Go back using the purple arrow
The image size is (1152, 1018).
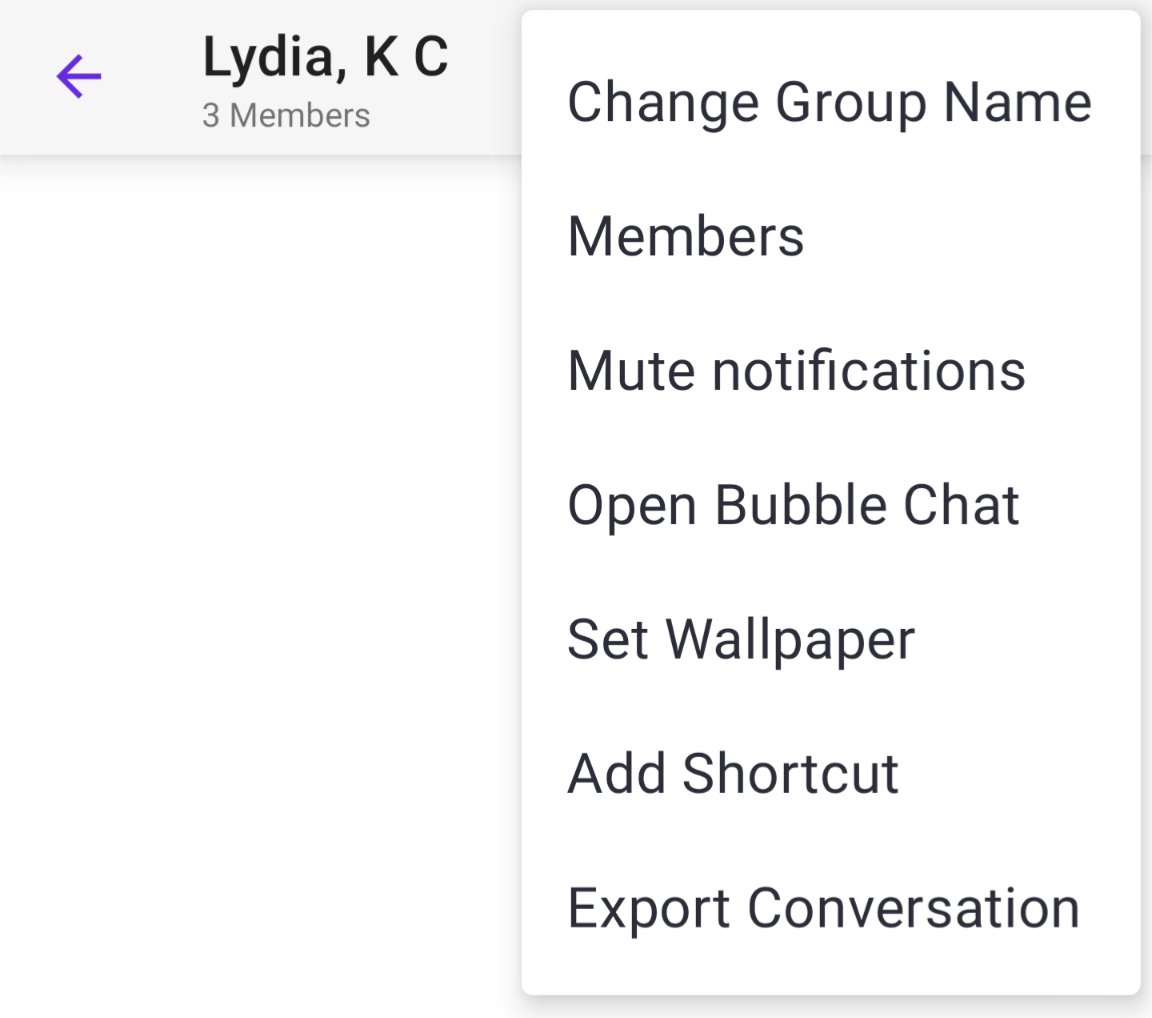pyautogui.click(x=79, y=76)
